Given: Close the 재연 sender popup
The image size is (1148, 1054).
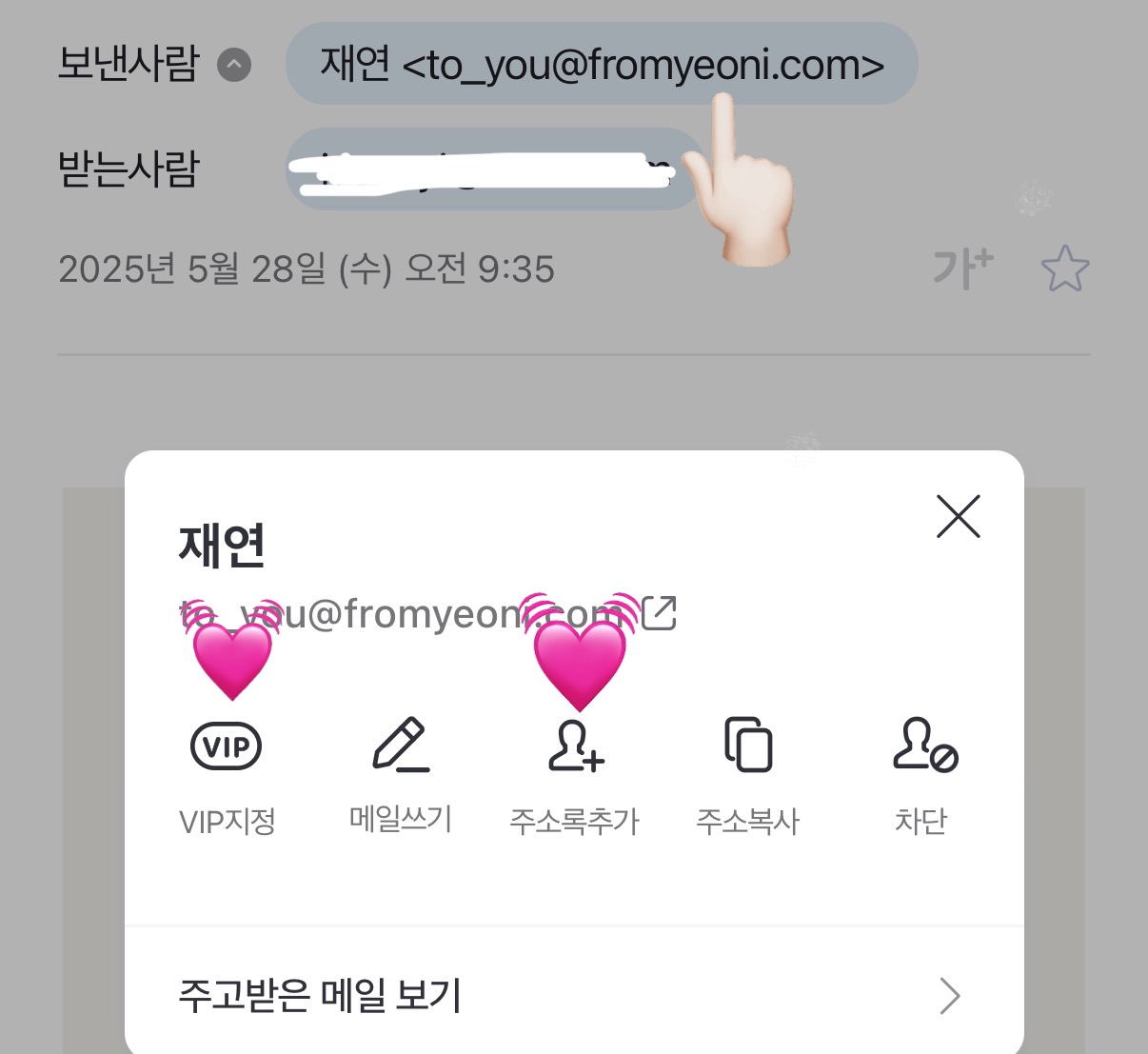Looking at the screenshot, I should coord(958,517).
